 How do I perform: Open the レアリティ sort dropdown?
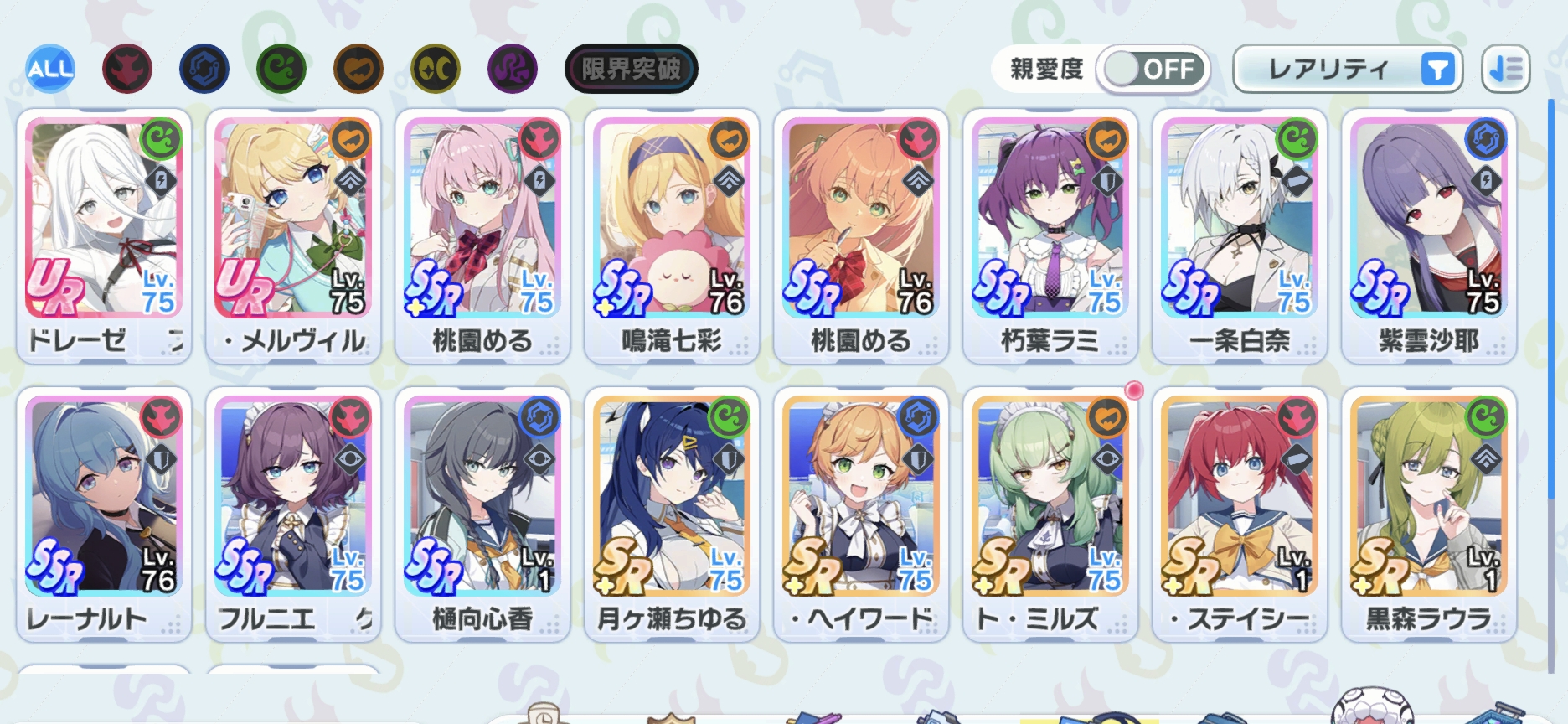click(1347, 69)
